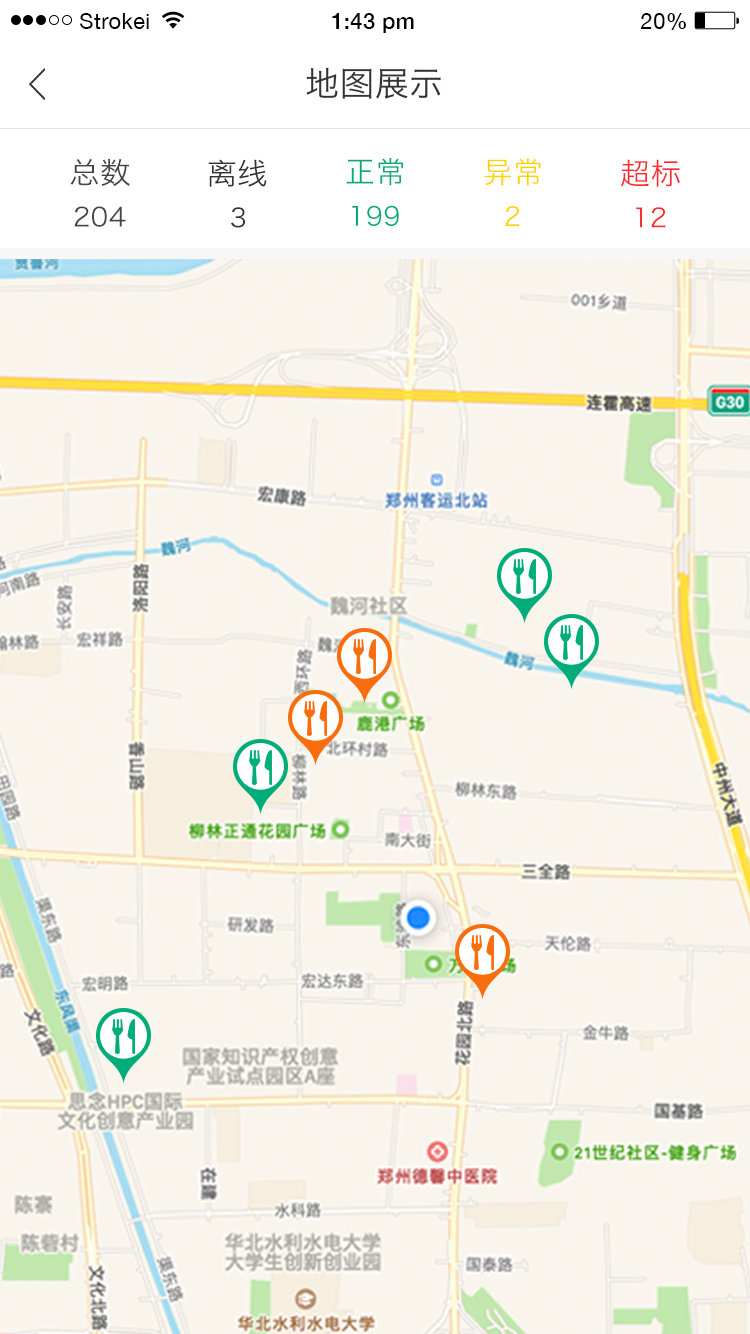Viewport: 750px width, 1334px height.
Task: Toggle the 超标 status filter
Action: click(651, 190)
